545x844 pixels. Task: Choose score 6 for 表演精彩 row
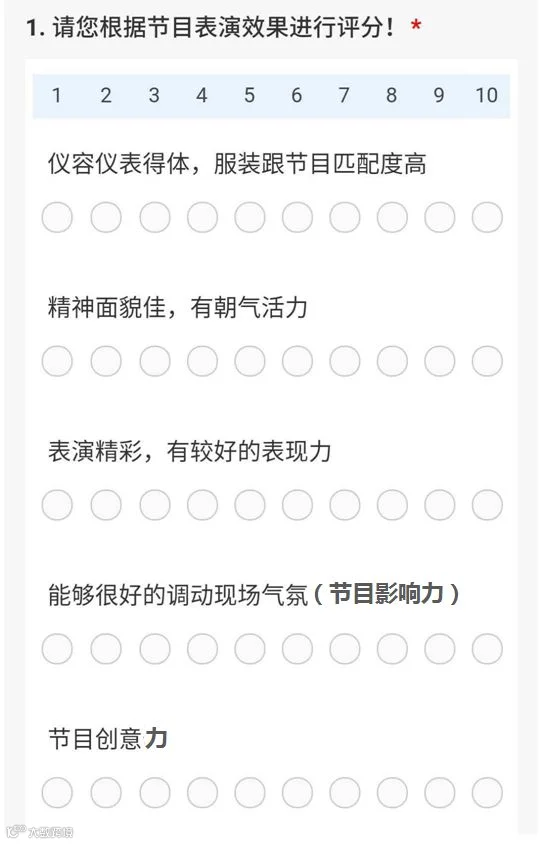point(297,505)
